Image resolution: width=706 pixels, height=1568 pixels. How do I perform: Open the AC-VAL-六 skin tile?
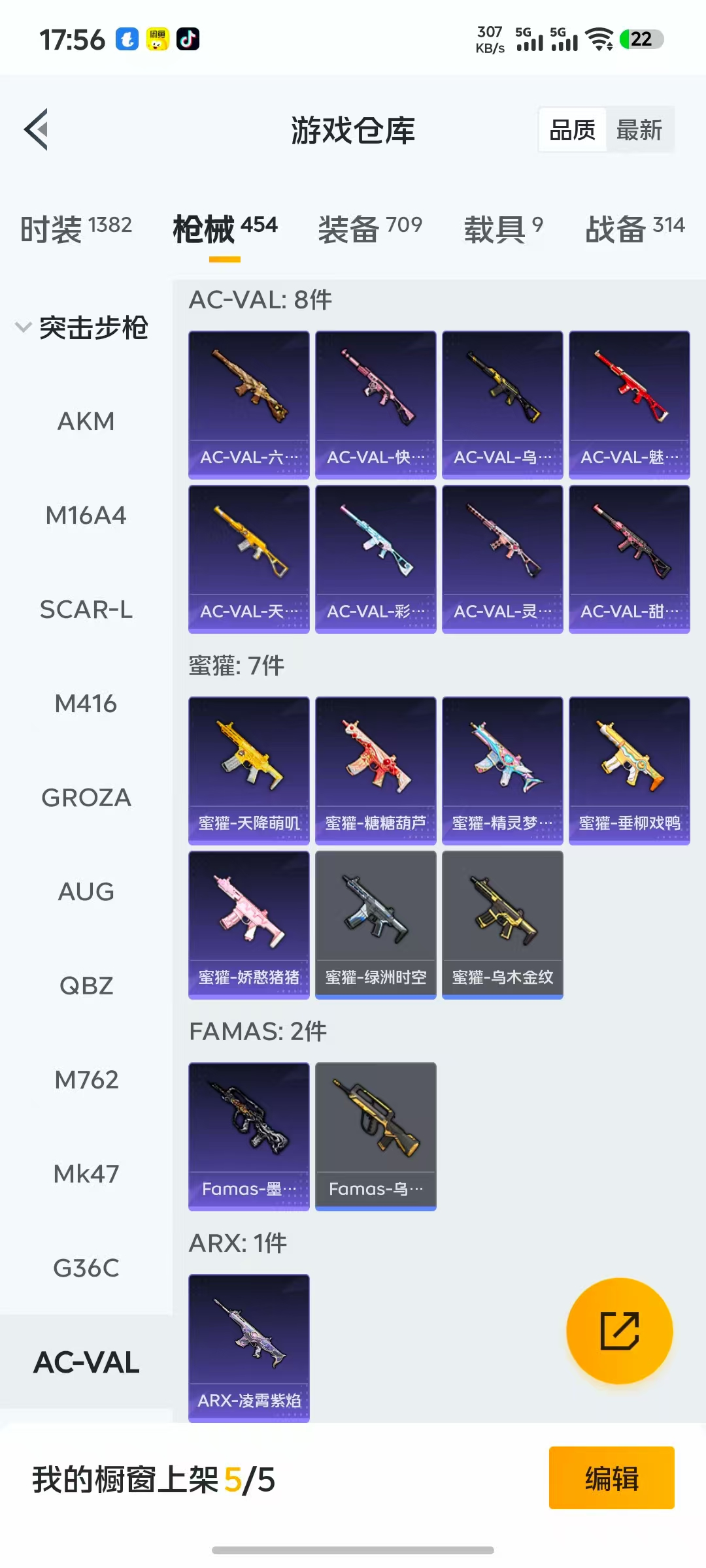pos(249,404)
